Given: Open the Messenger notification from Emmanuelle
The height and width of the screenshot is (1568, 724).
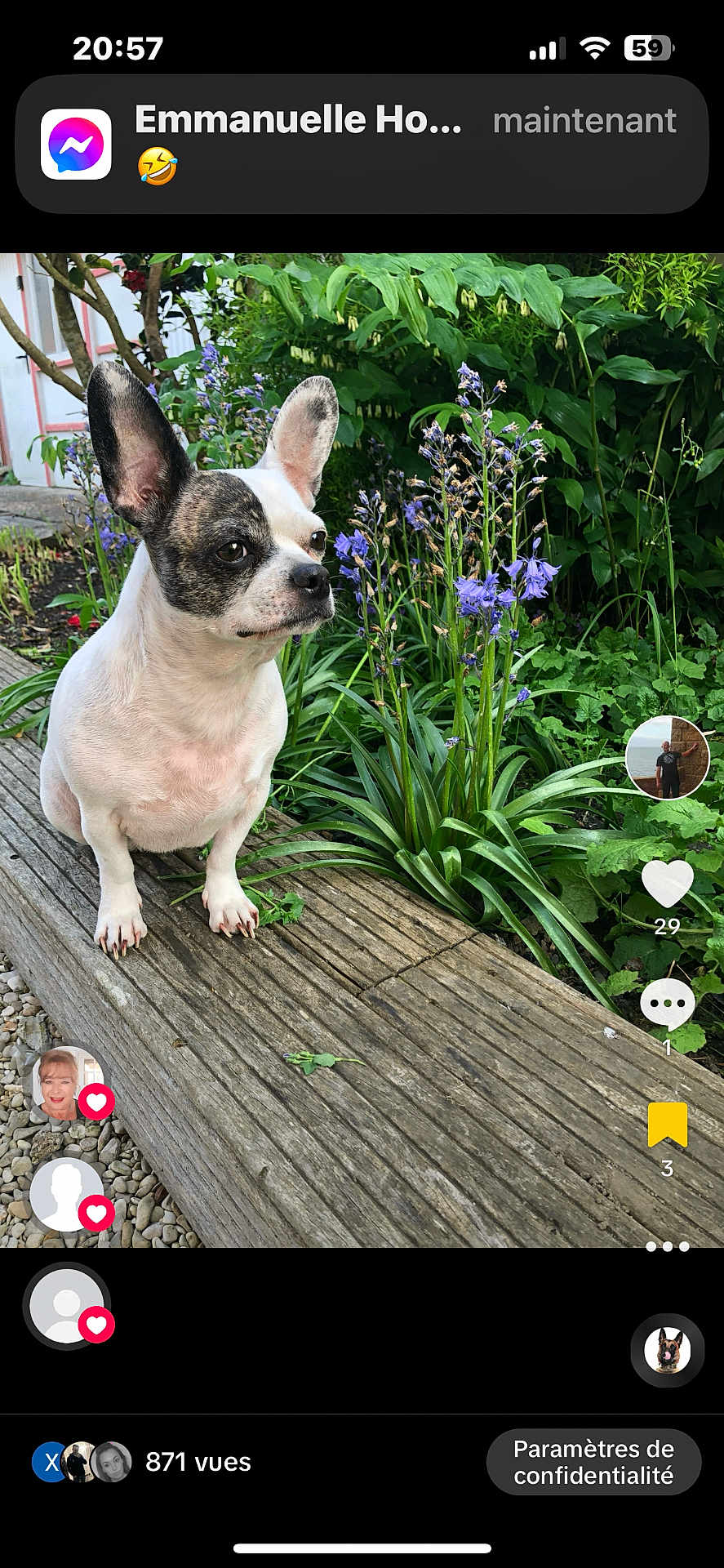Looking at the screenshot, I should [x=362, y=145].
